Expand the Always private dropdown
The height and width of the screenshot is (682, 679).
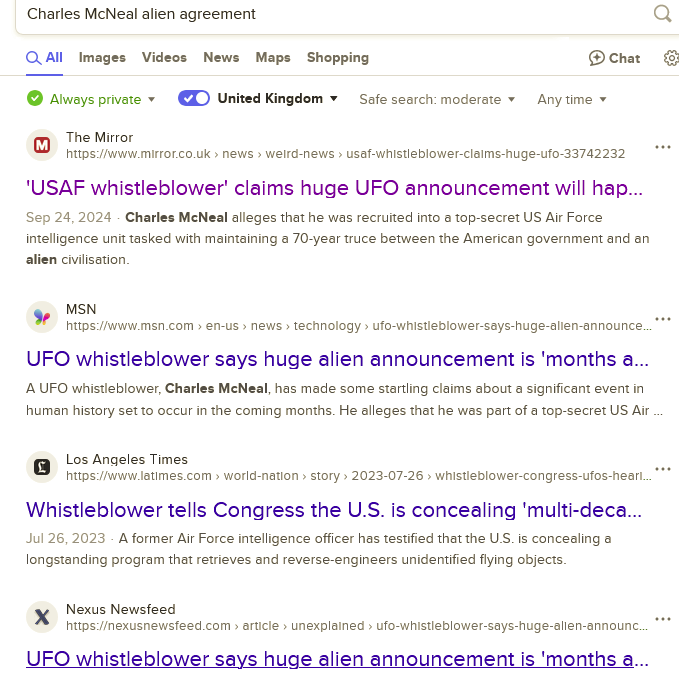pos(91,99)
